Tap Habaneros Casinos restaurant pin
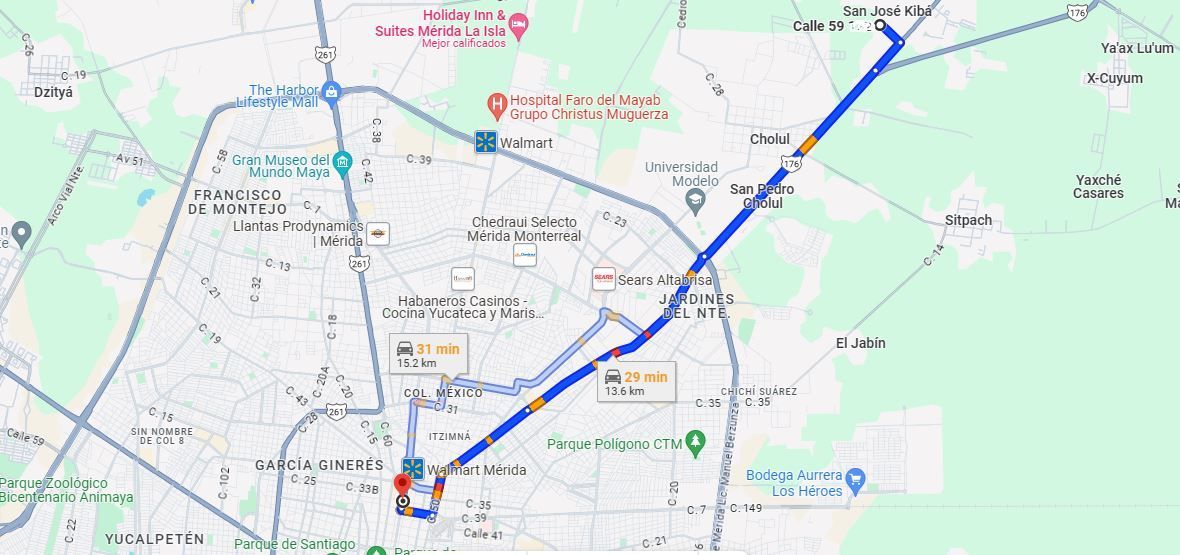1180x555 pixels. point(463,279)
